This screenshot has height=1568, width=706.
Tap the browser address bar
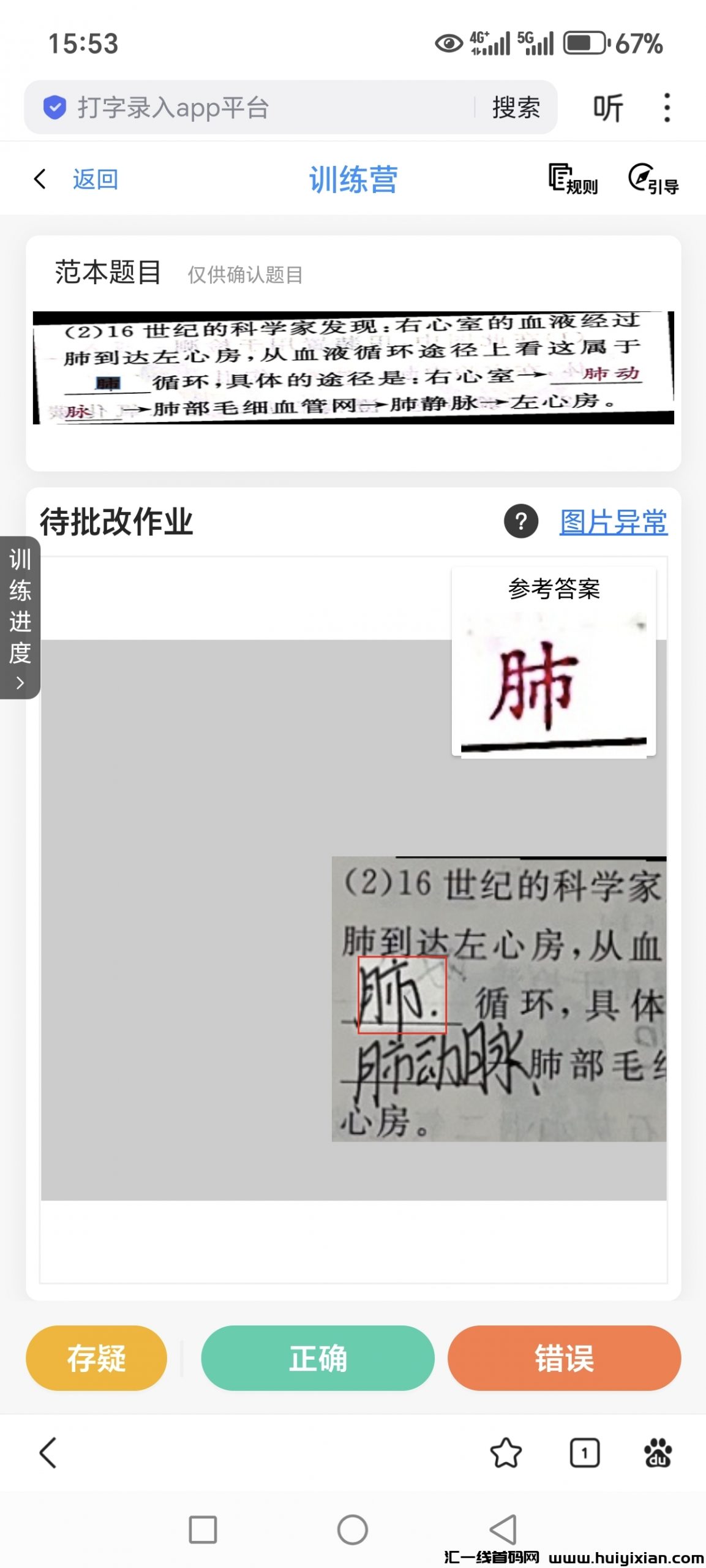tap(257, 108)
